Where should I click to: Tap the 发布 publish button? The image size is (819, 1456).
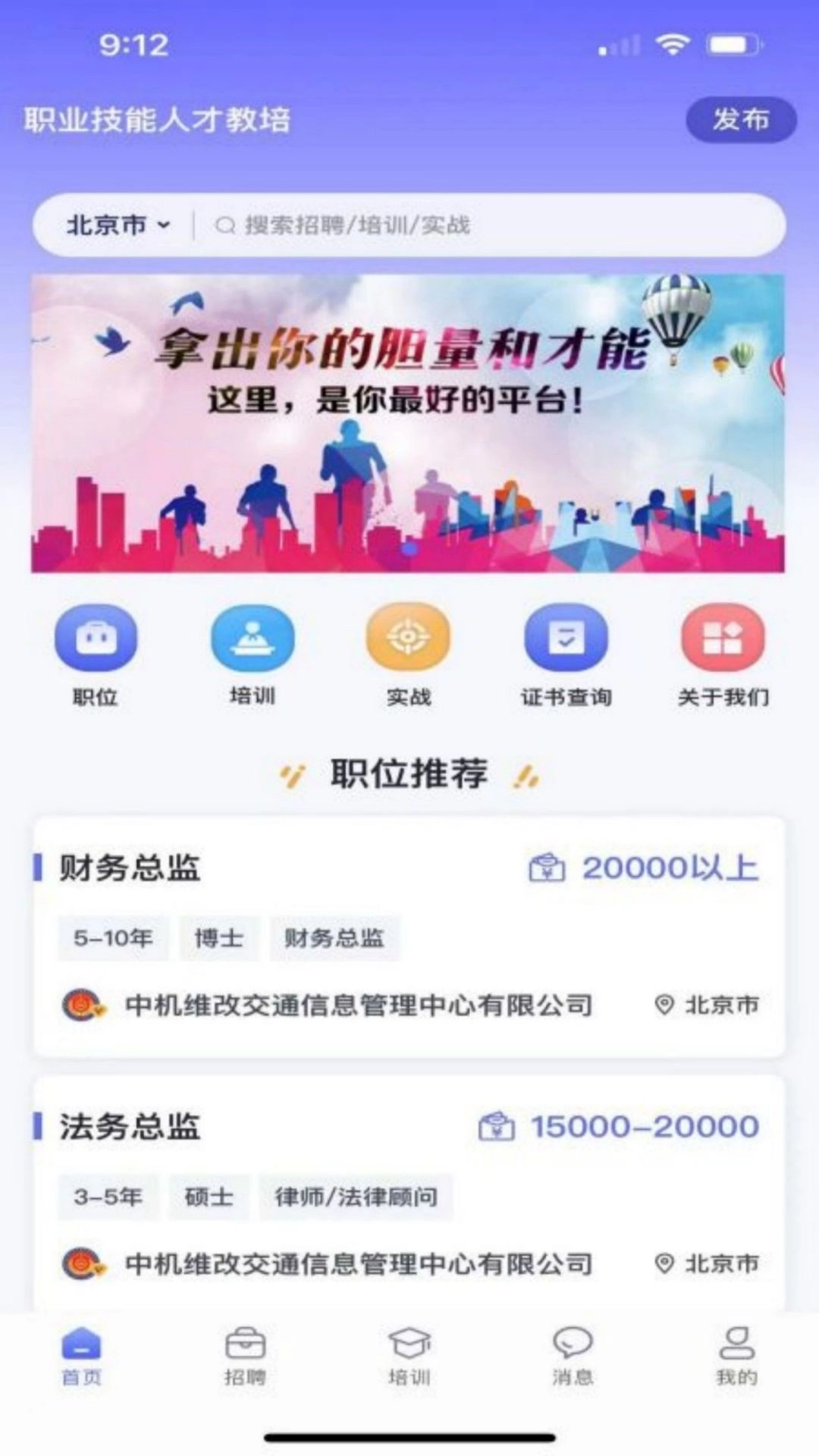[741, 120]
